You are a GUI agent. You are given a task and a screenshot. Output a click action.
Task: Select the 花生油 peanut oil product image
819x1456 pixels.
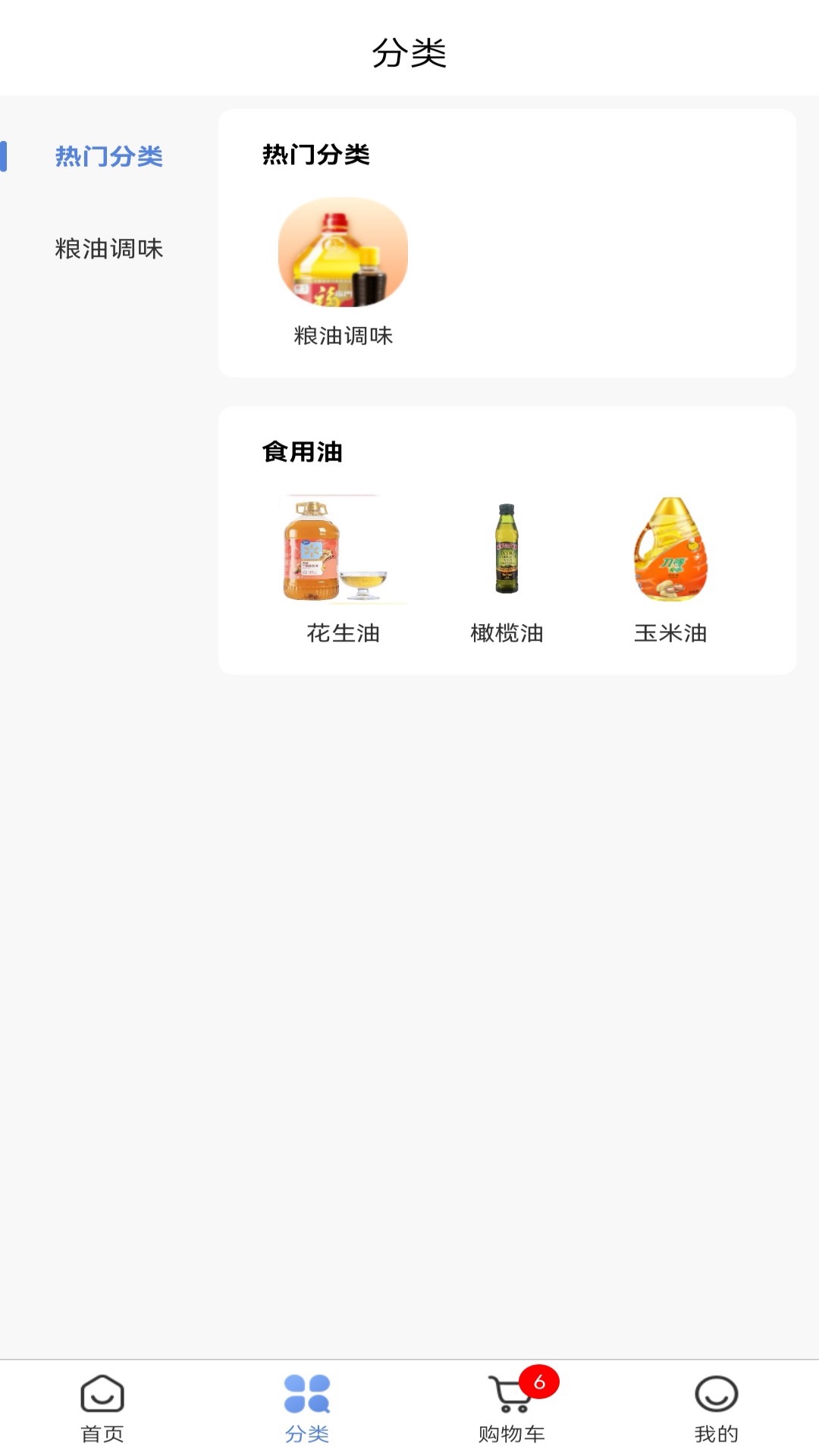[343, 549]
